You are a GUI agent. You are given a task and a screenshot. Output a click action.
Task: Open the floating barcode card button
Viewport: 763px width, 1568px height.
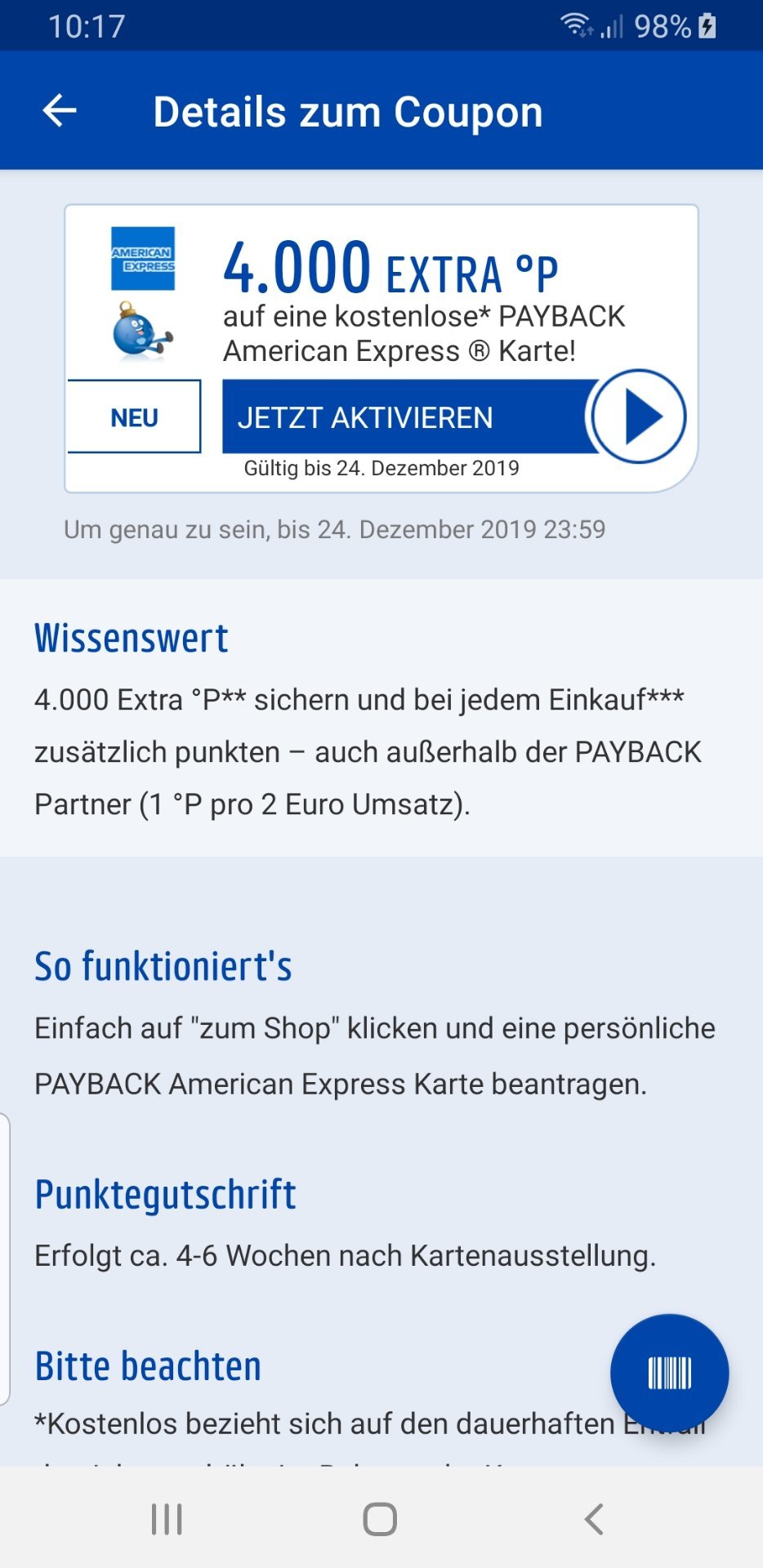[x=669, y=1373]
